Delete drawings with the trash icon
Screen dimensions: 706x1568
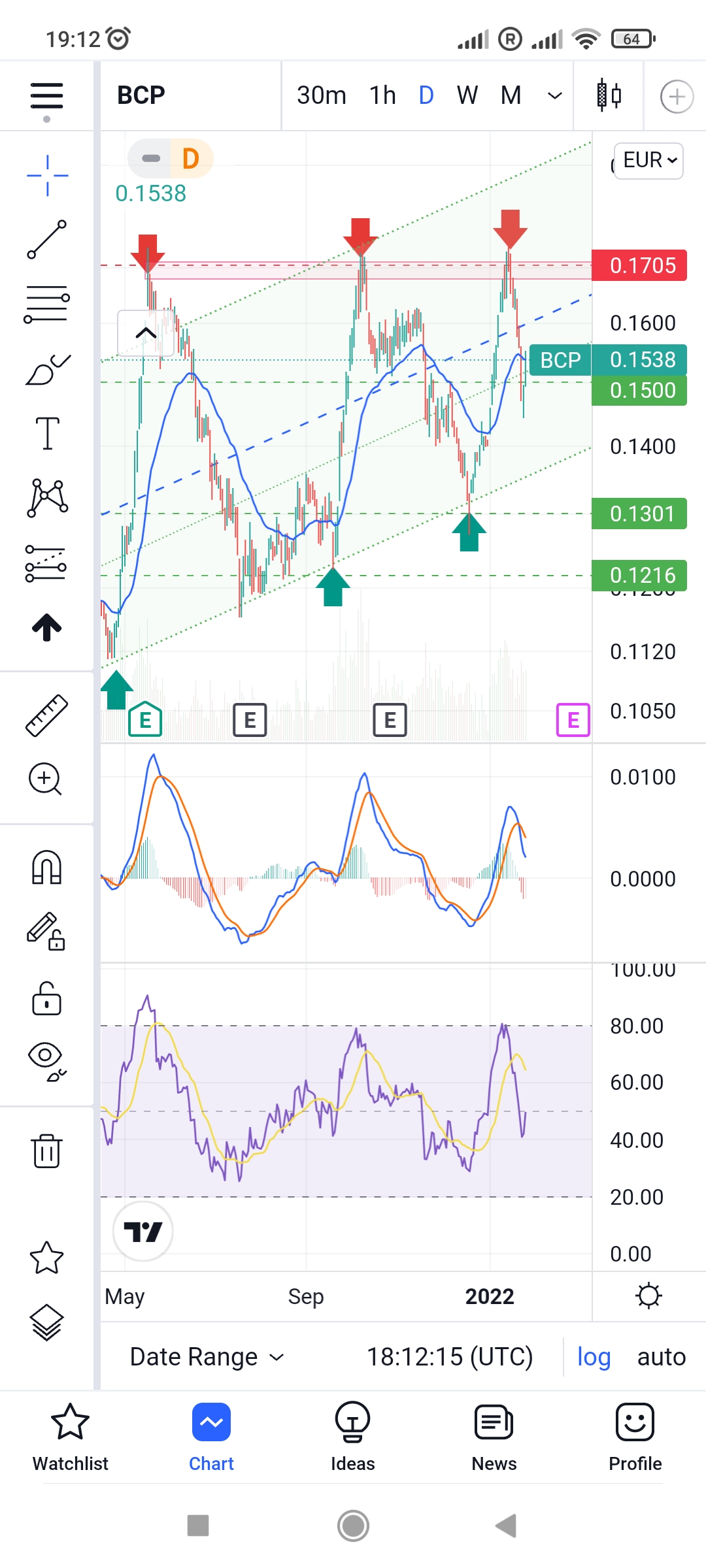(46, 1151)
